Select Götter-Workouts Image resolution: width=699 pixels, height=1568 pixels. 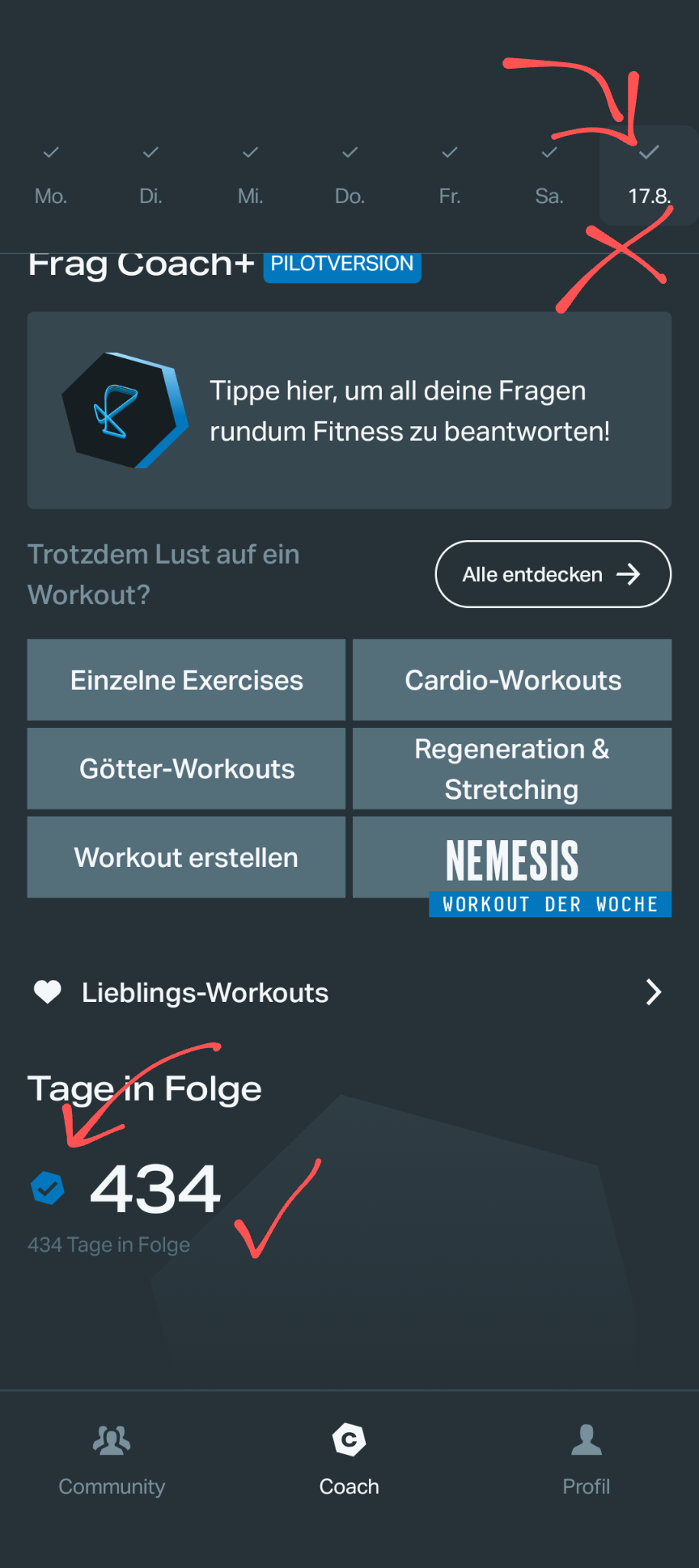coord(186,769)
